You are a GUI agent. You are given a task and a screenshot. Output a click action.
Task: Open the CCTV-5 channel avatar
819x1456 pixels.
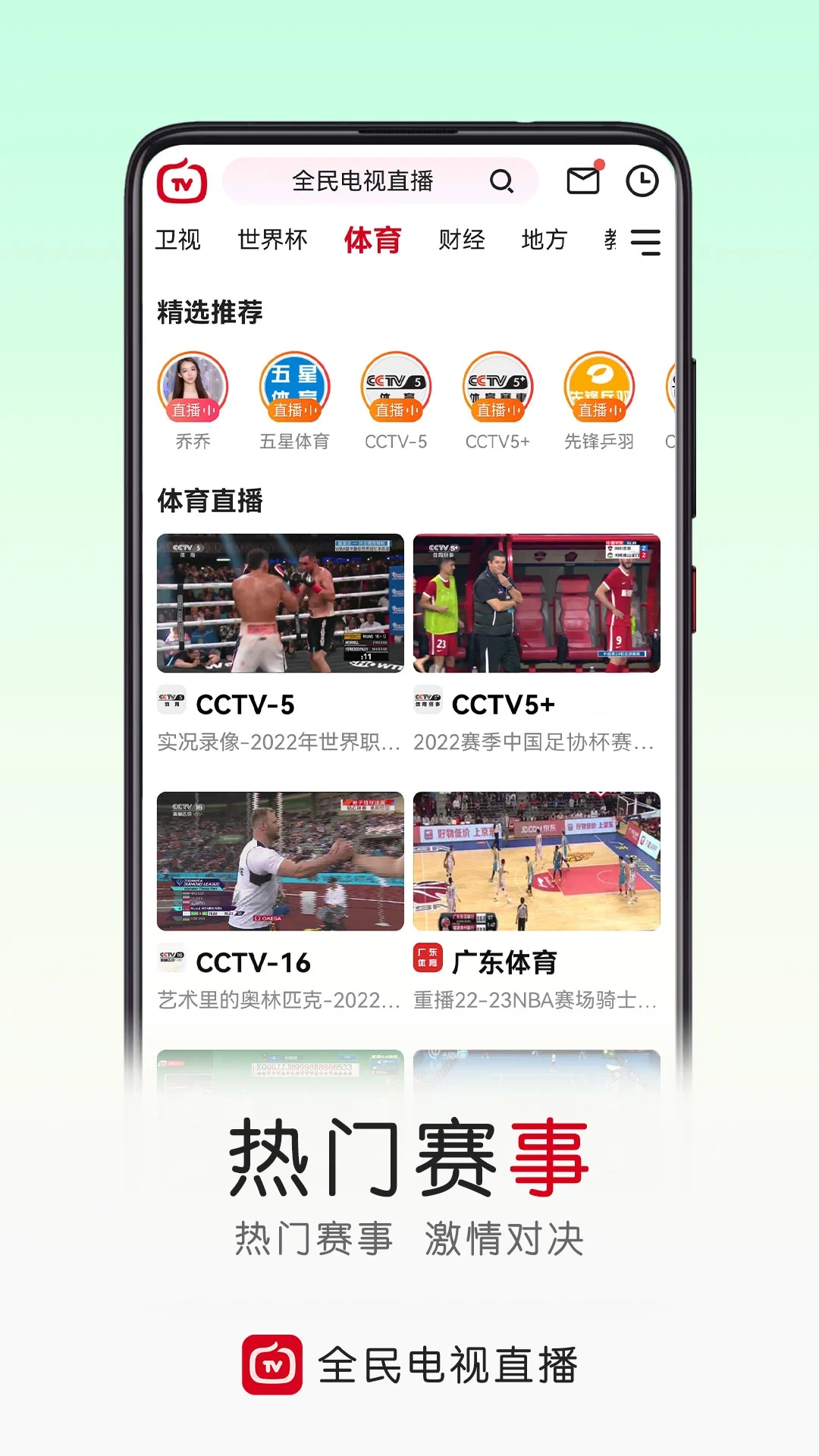(395, 387)
